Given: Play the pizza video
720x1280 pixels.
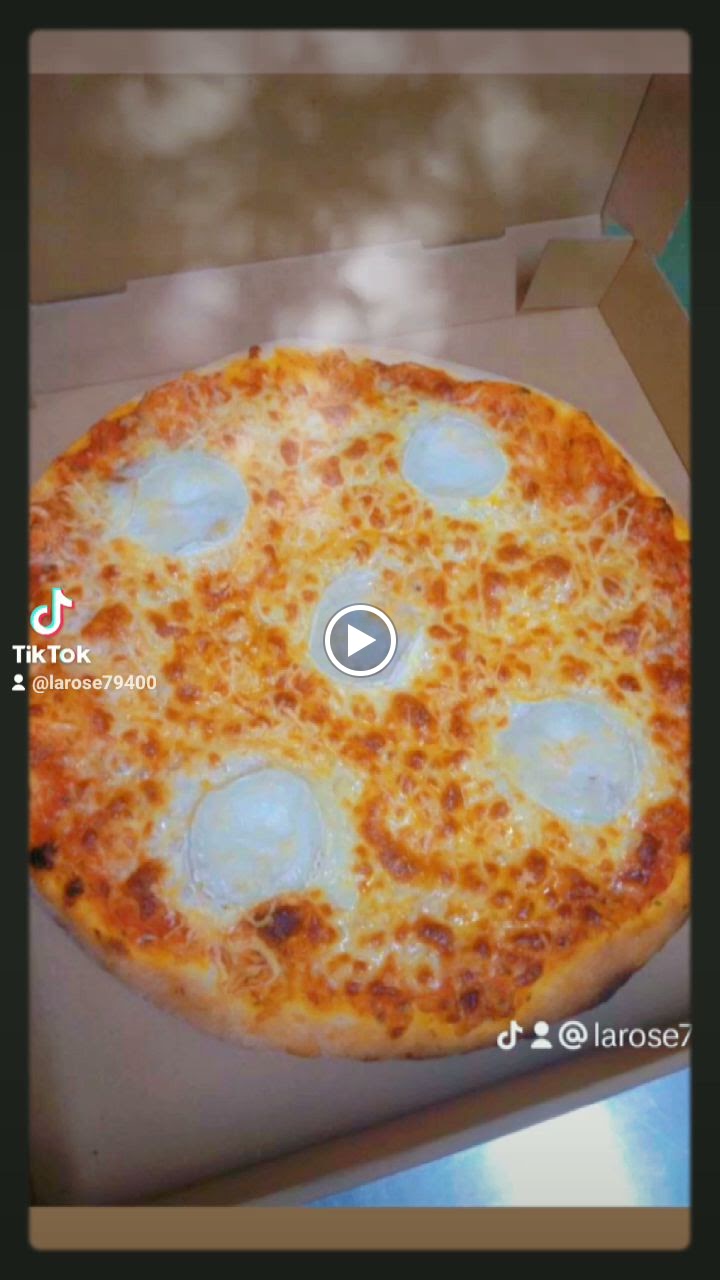Looking at the screenshot, I should (360, 640).
